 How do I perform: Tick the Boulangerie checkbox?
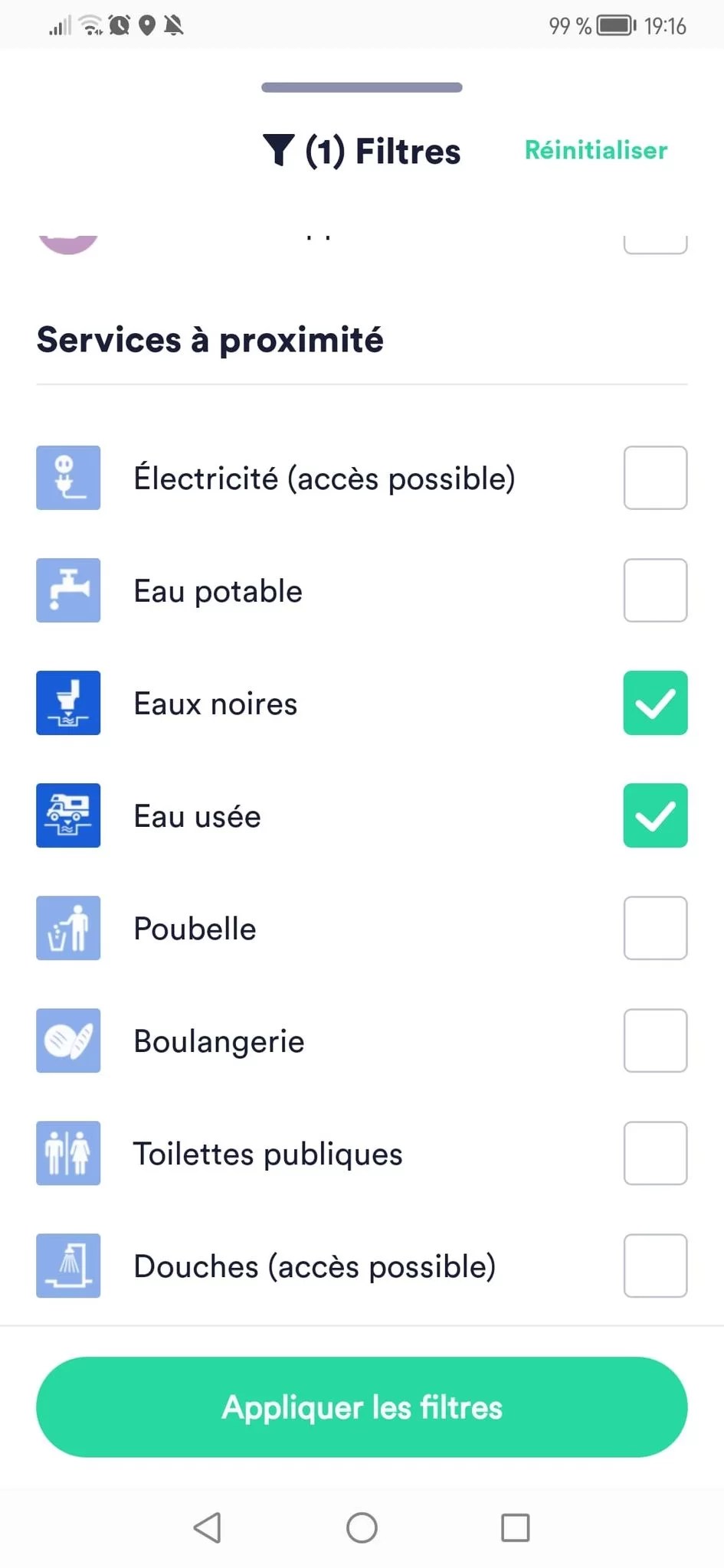pos(655,1040)
